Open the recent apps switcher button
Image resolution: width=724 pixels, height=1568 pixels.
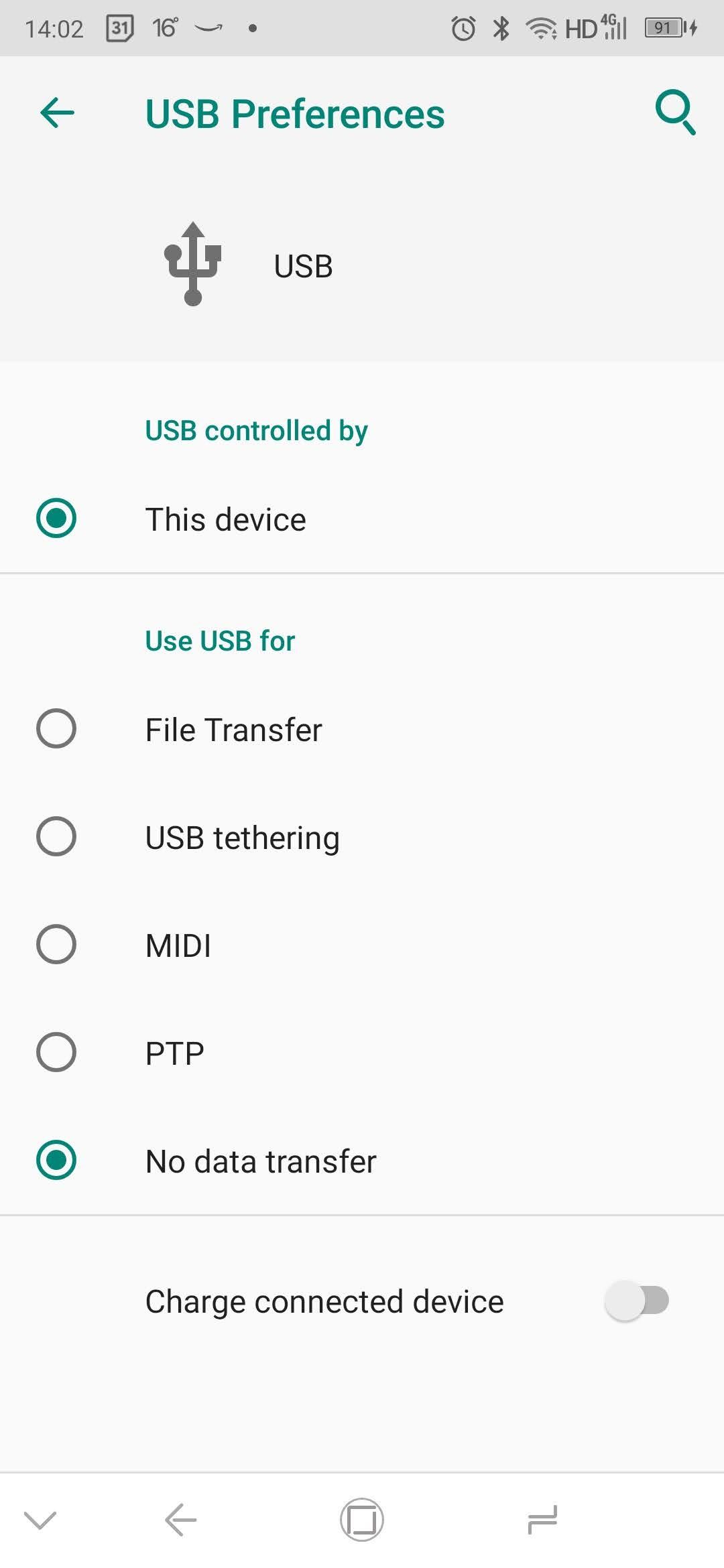[543, 1520]
